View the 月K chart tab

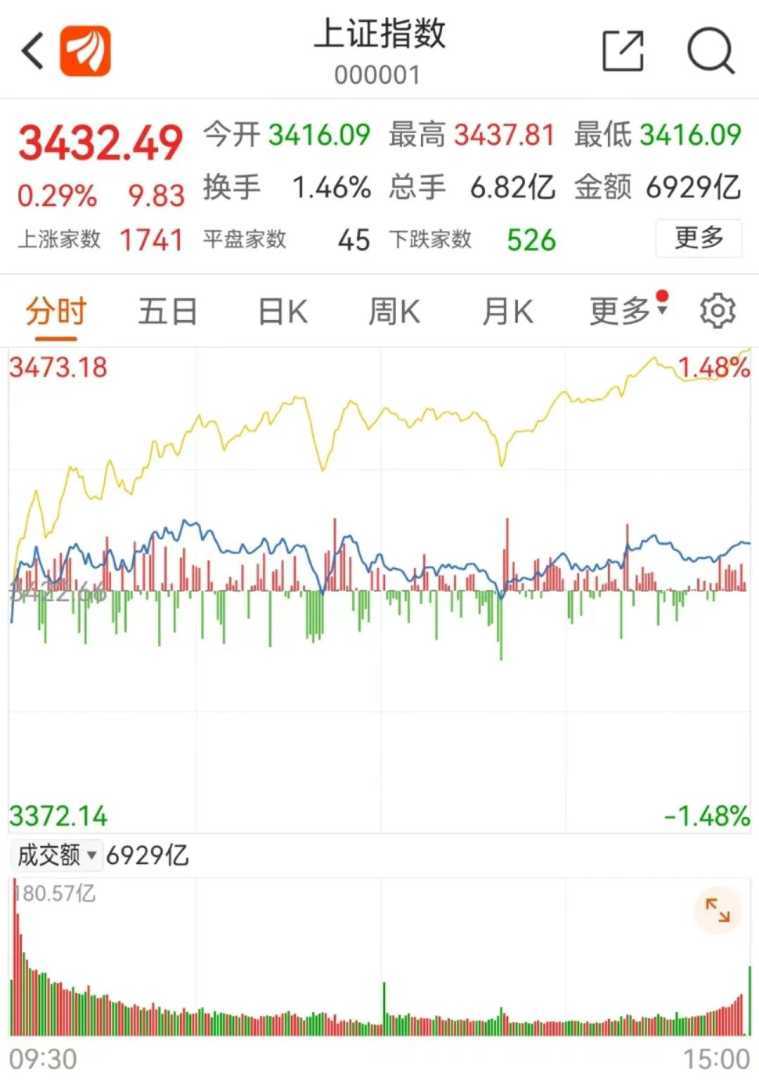click(507, 312)
